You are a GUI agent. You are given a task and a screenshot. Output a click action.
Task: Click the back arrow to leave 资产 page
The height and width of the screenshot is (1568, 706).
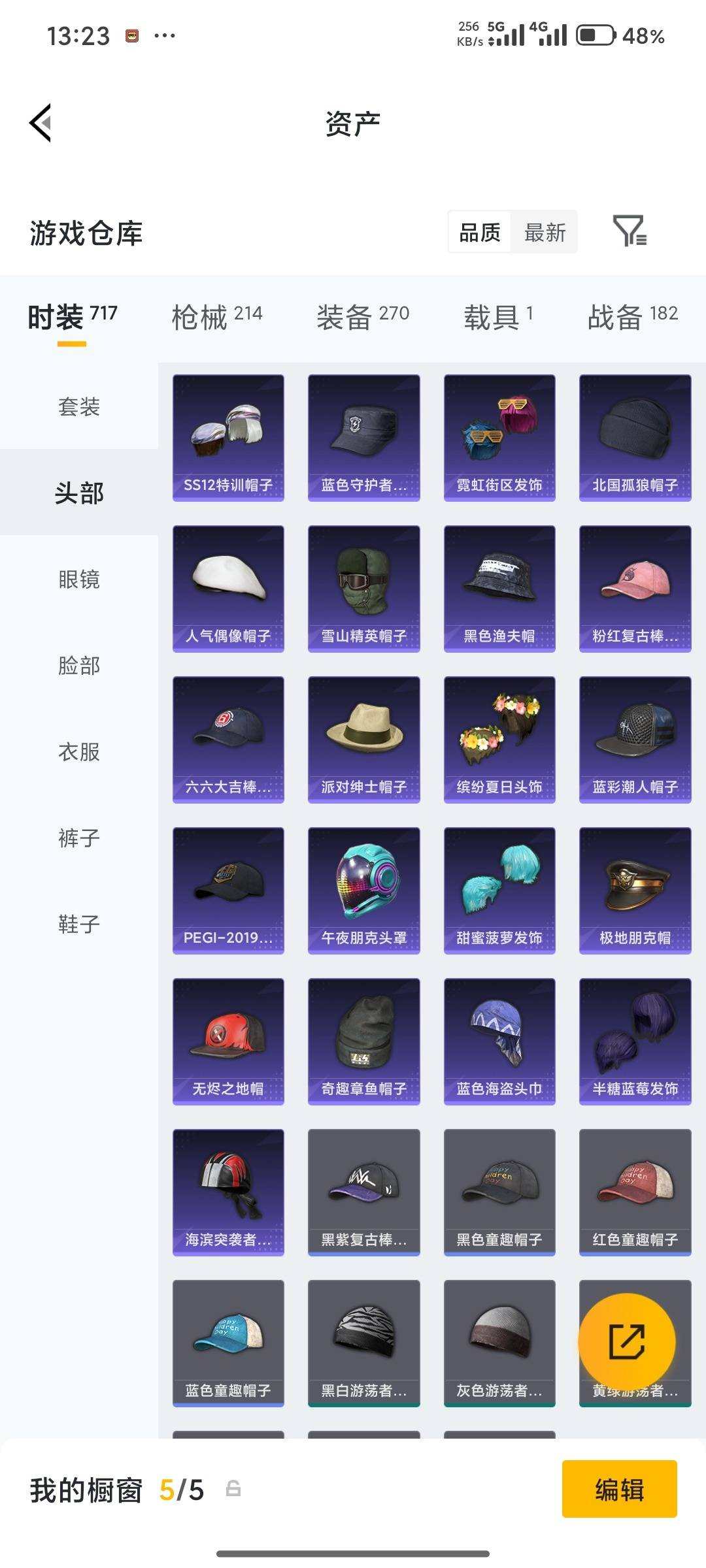[x=39, y=124]
